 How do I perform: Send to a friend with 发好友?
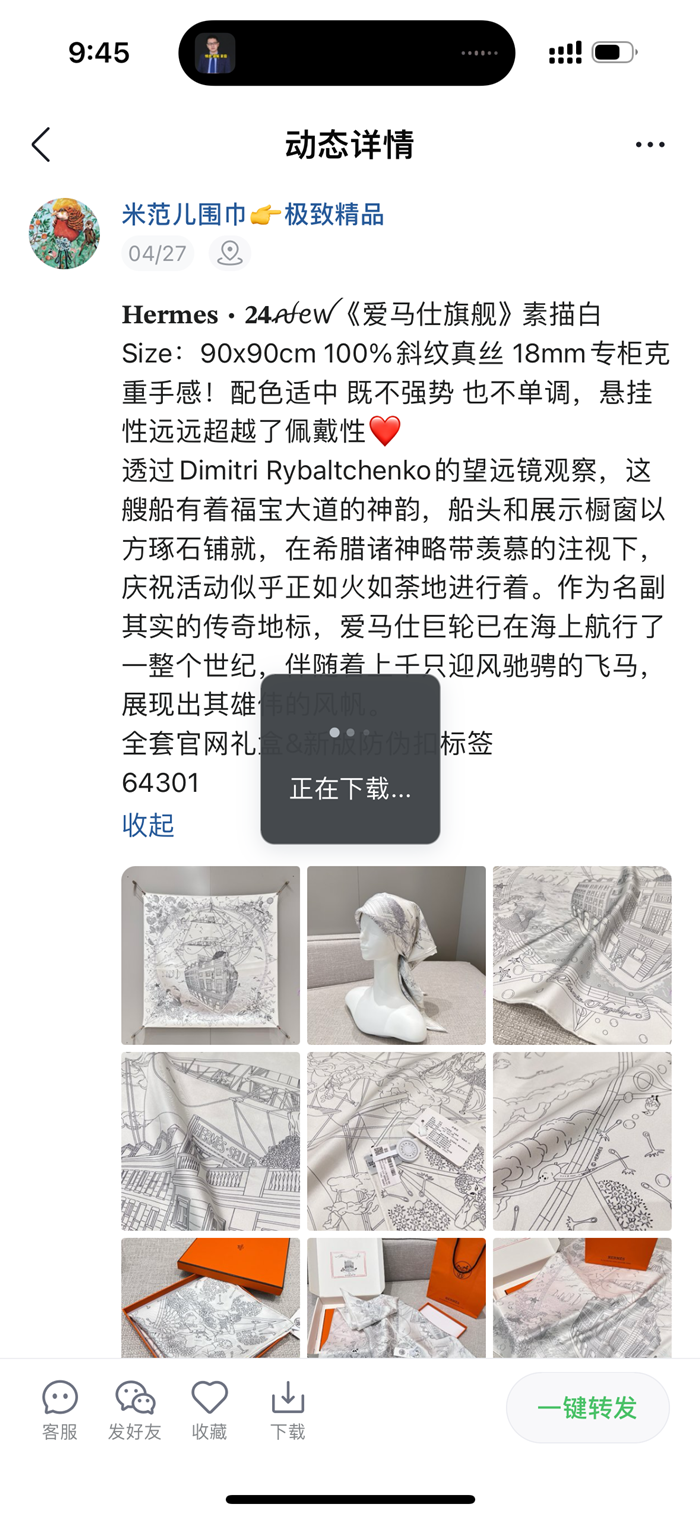click(x=135, y=1410)
